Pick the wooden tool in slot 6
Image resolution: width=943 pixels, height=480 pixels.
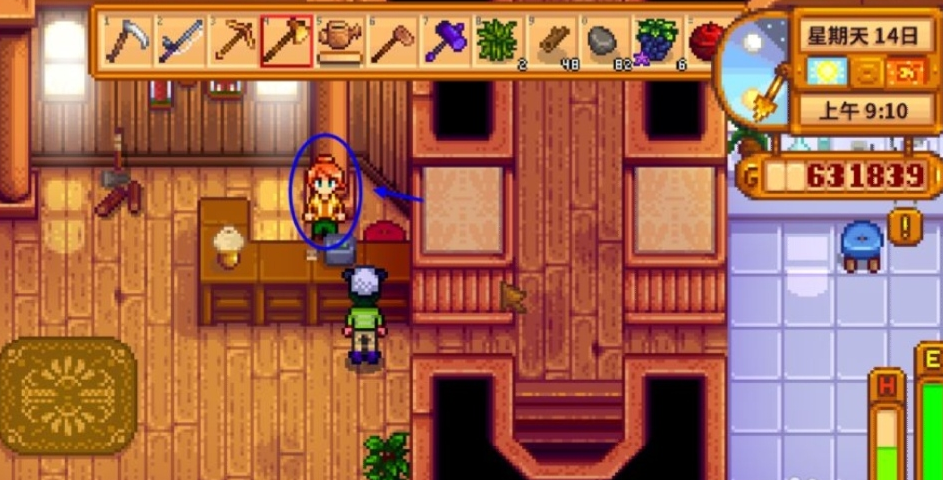pos(392,41)
